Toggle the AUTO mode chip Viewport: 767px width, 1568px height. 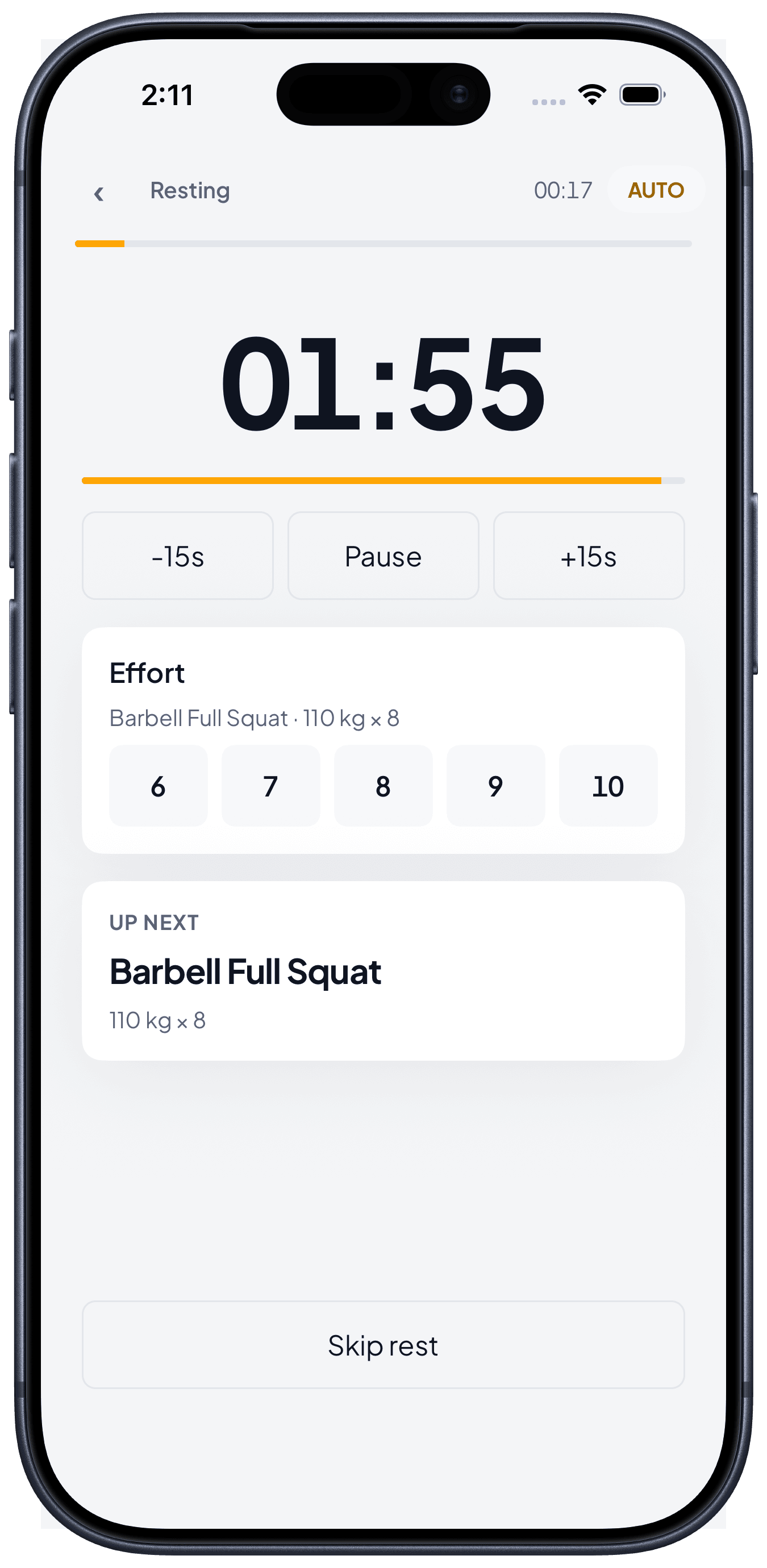tap(656, 190)
